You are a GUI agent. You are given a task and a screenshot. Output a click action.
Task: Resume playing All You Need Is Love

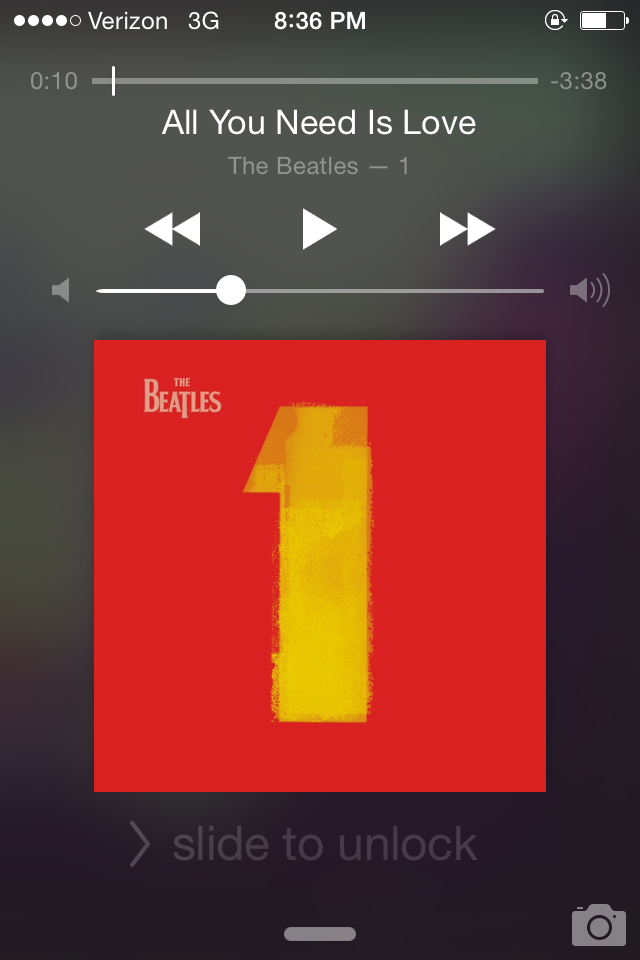pos(319,229)
